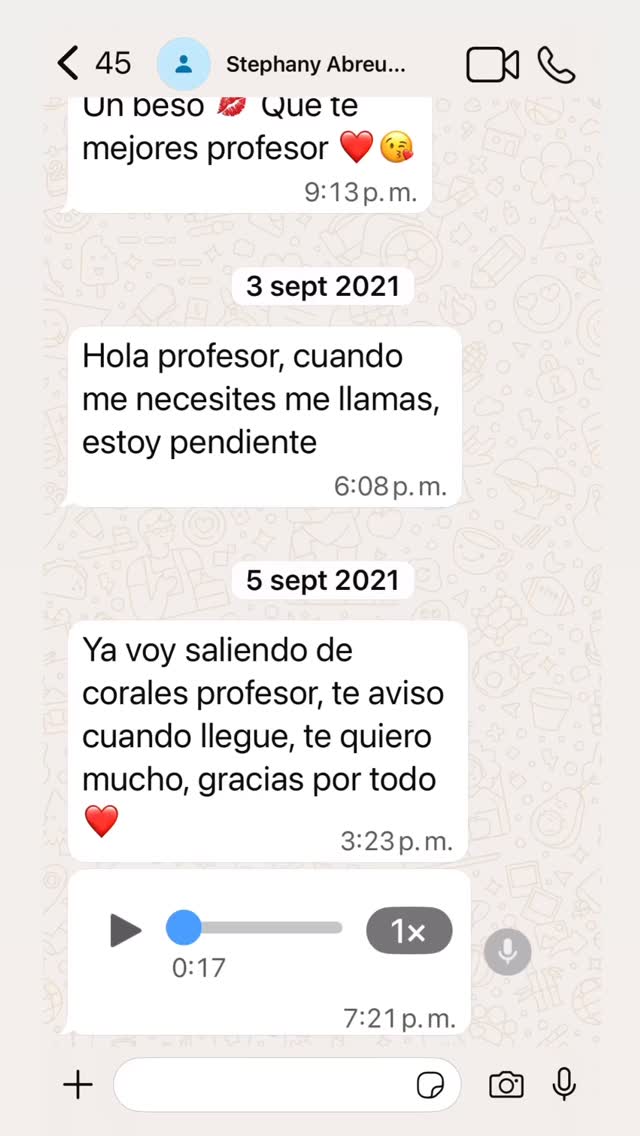The height and width of the screenshot is (1136, 640).
Task: Open the camera to send a photo
Action: click(x=506, y=1084)
